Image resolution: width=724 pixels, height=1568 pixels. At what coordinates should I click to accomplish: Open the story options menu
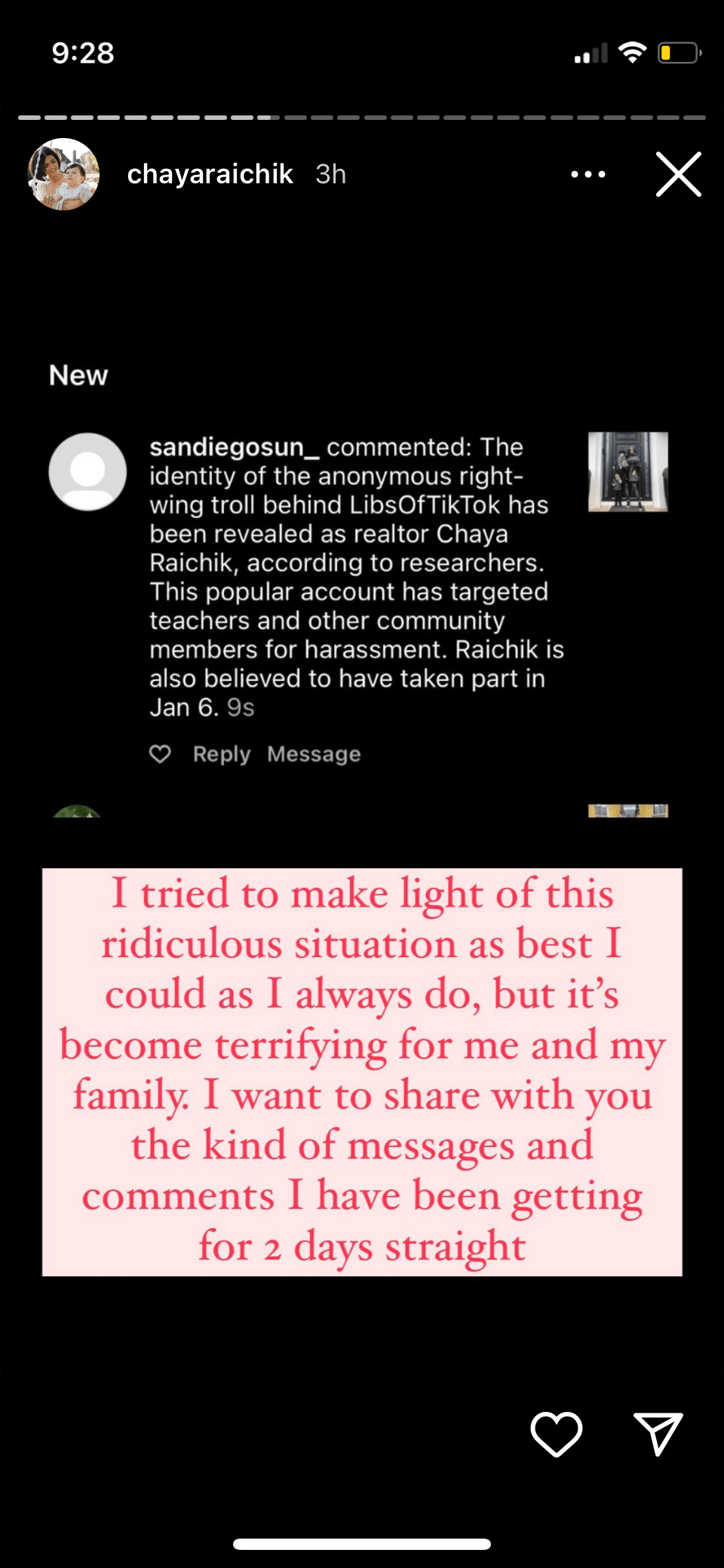(x=587, y=174)
